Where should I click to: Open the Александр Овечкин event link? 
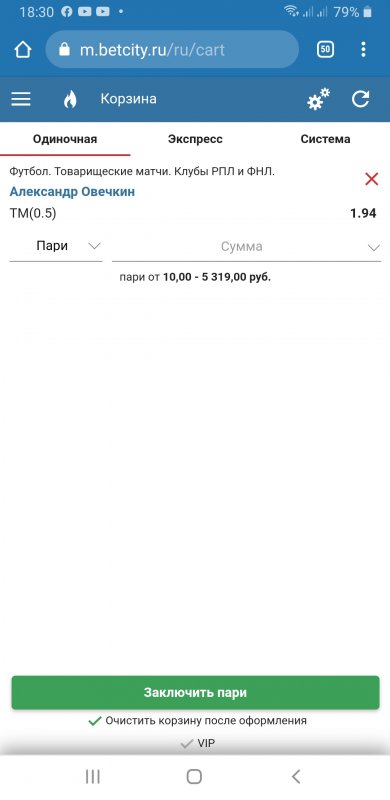tap(72, 192)
